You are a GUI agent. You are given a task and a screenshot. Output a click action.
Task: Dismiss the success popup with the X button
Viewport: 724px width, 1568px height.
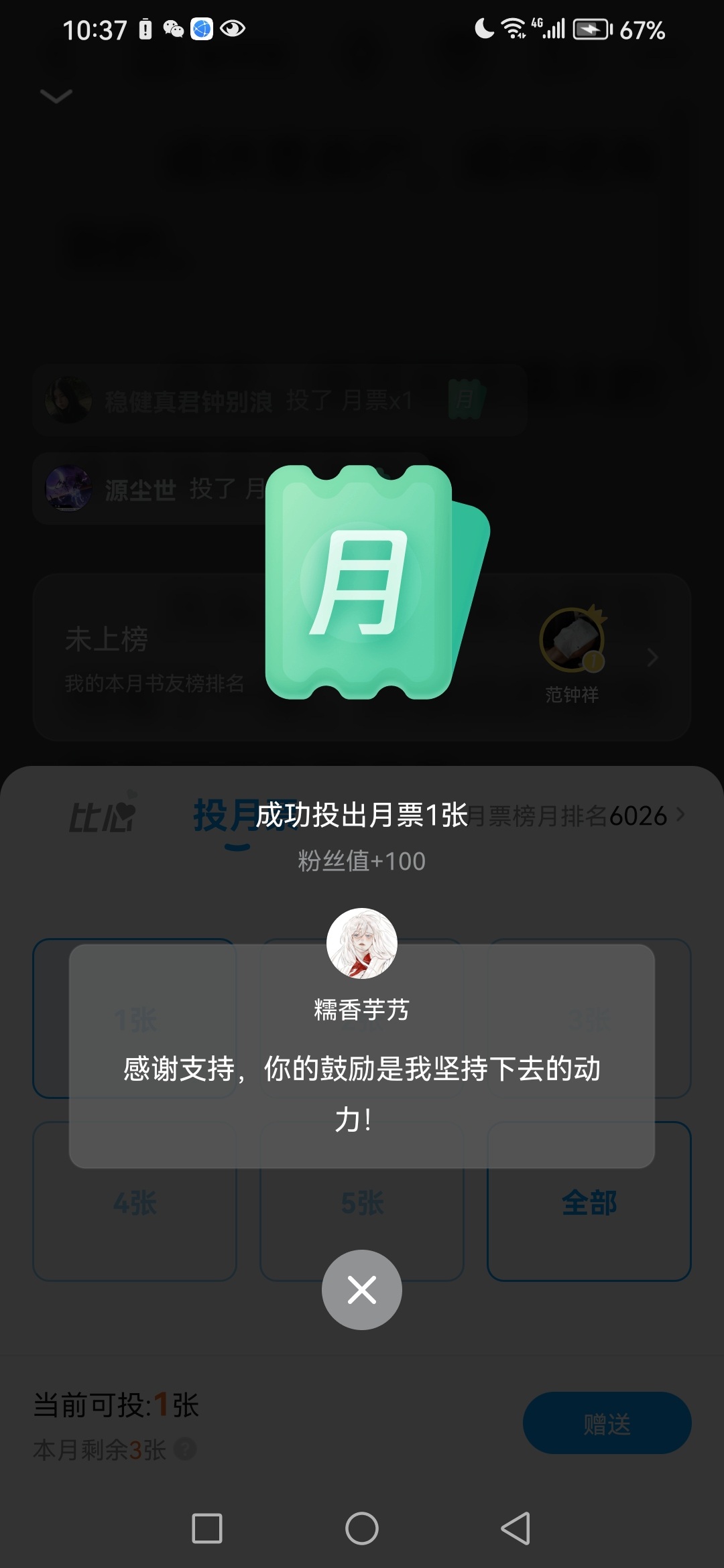tap(362, 1290)
